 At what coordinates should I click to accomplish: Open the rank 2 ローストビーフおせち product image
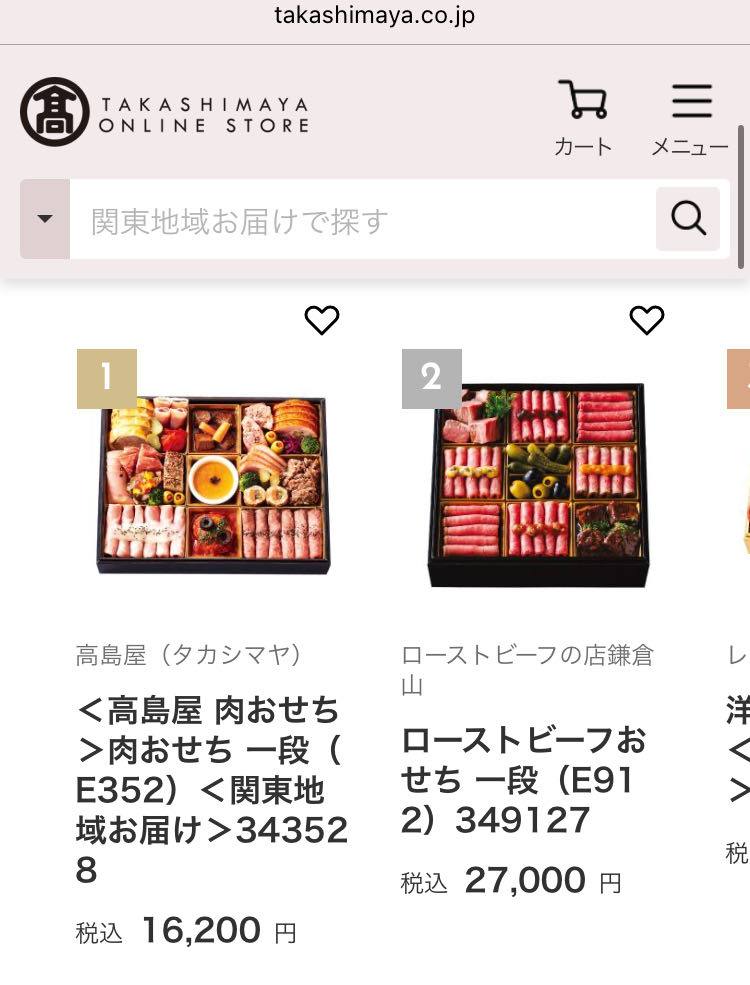point(538,485)
